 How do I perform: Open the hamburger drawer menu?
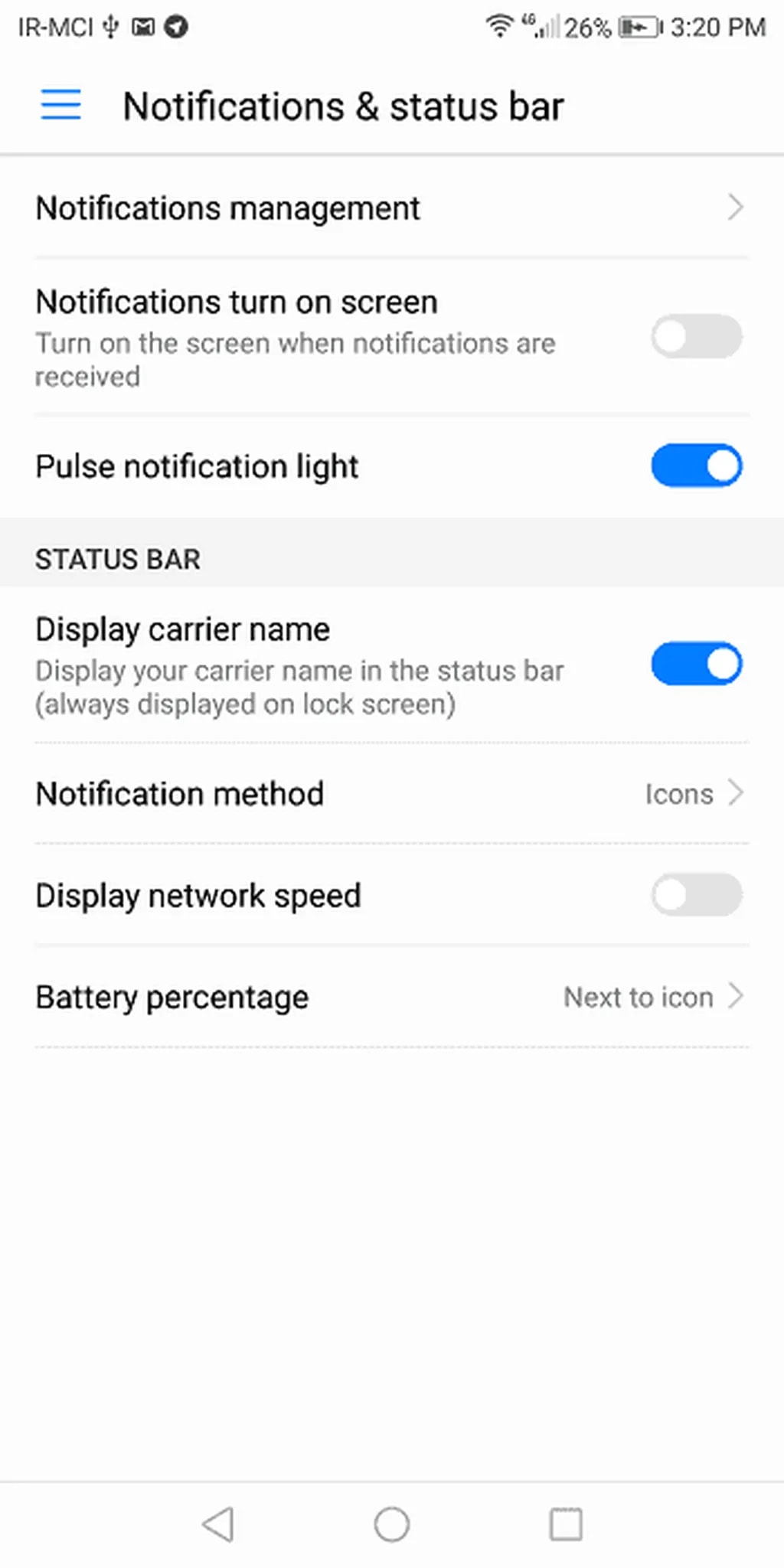point(60,104)
